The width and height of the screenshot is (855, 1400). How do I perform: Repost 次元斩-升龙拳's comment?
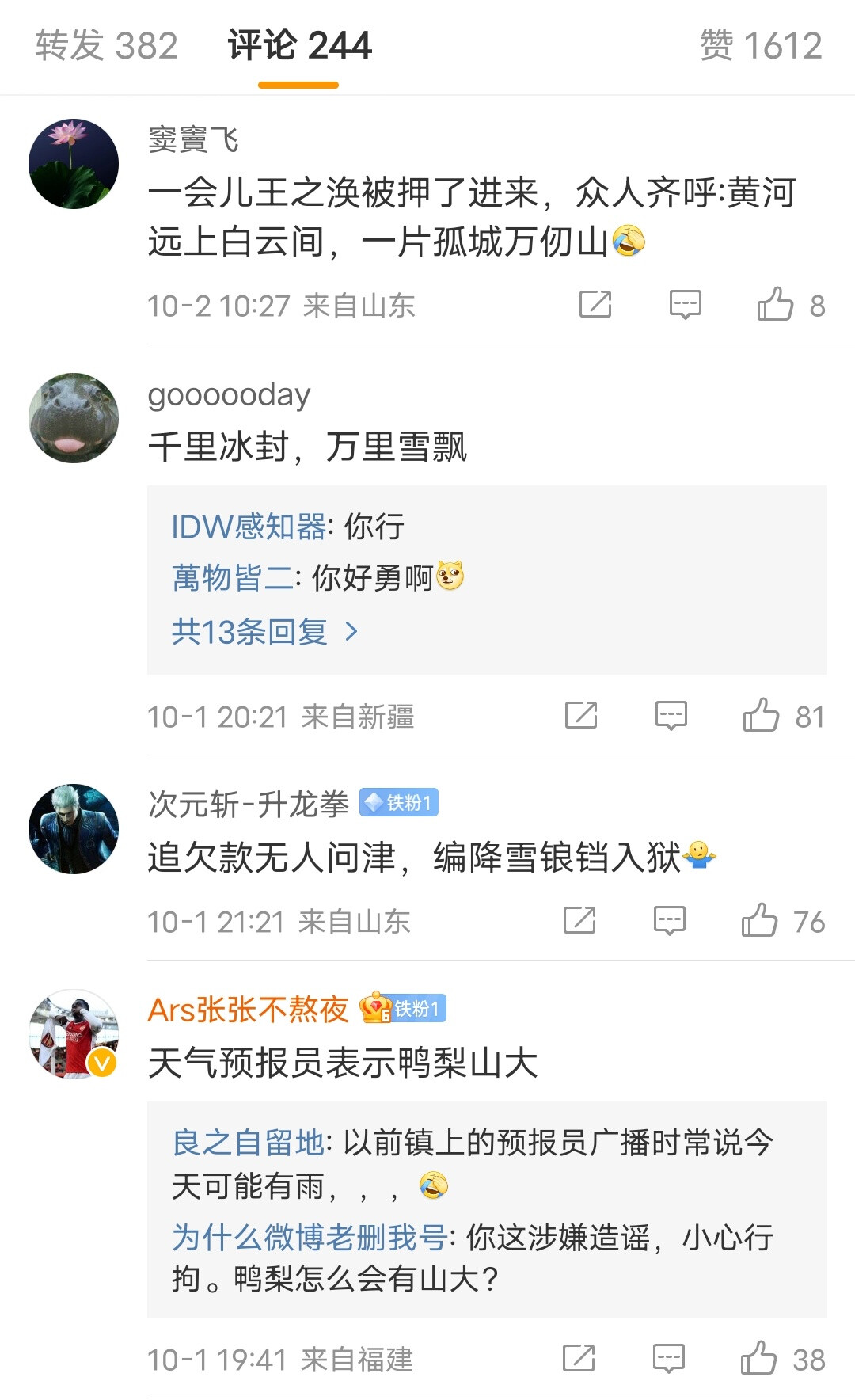pyautogui.click(x=579, y=921)
